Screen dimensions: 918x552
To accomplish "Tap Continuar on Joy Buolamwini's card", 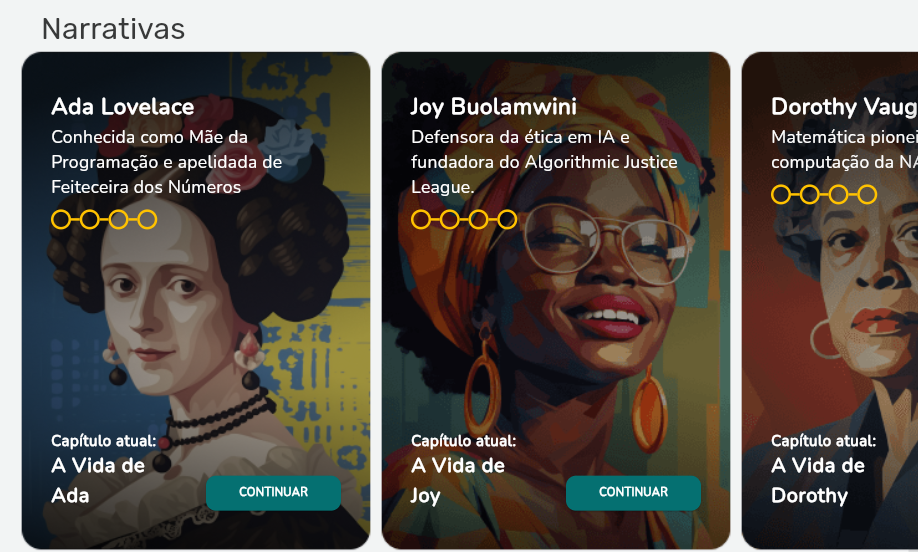I will pyautogui.click(x=633, y=492).
